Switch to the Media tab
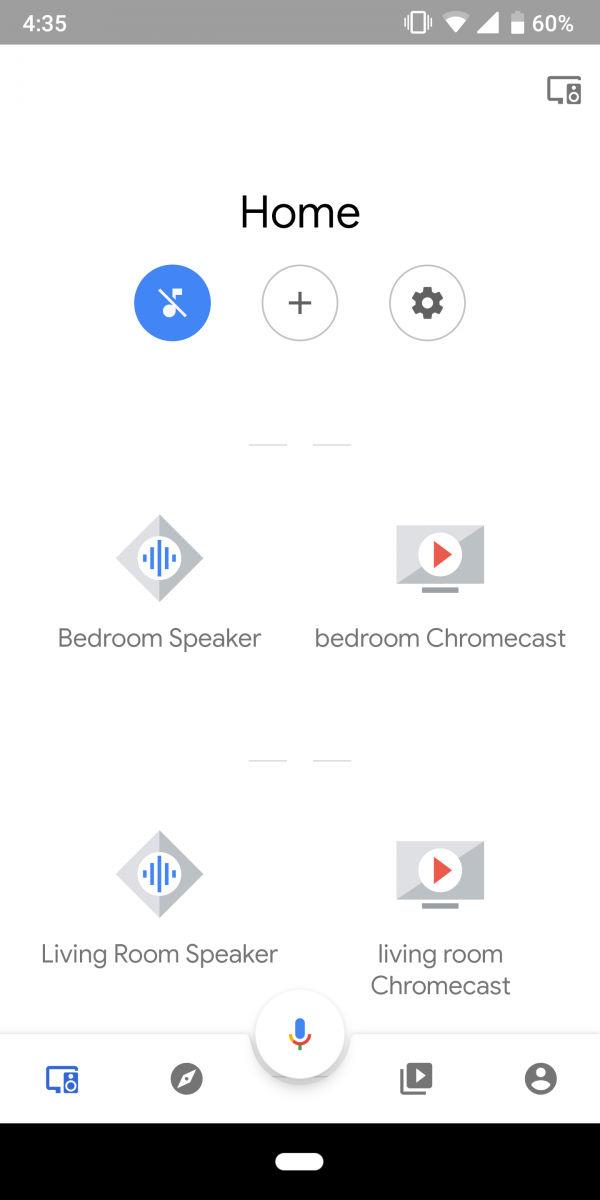The height and width of the screenshot is (1200, 600). pyautogui.click(x=415, y=1078)
